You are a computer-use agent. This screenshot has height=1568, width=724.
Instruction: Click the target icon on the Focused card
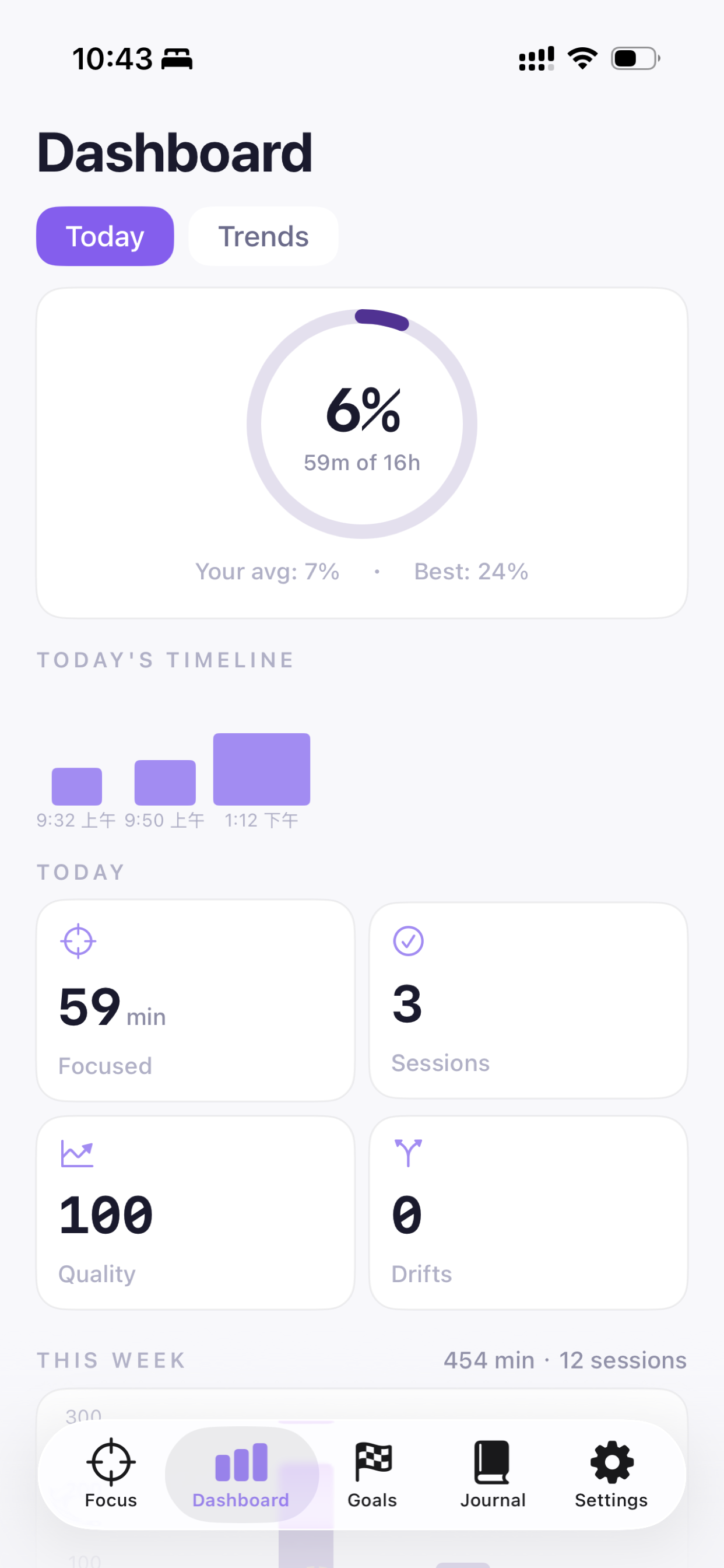(78, 941)
